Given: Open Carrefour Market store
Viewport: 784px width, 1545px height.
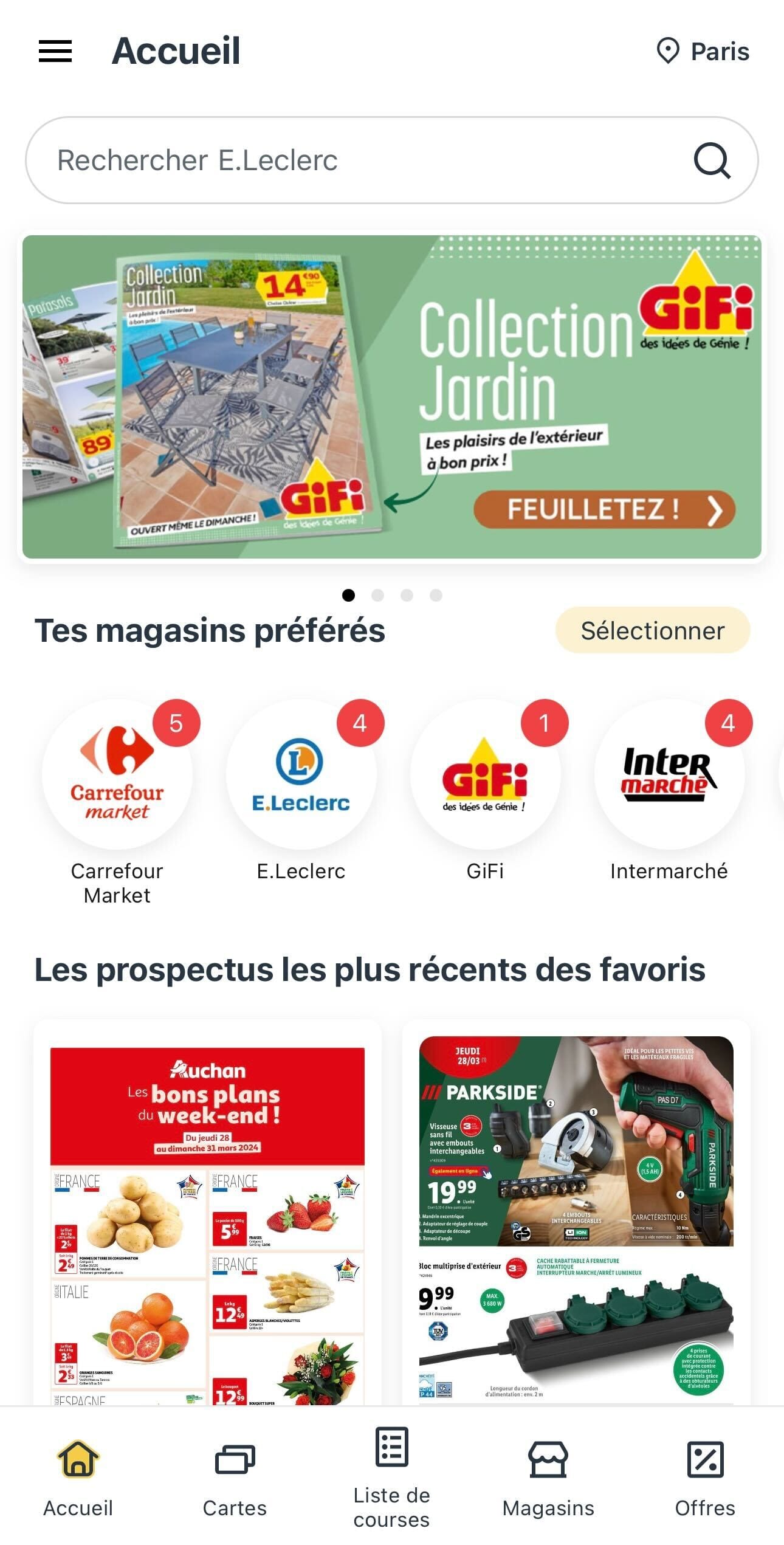Looking at the screenshot, I should pyautogui.click(x=117, y=774).
